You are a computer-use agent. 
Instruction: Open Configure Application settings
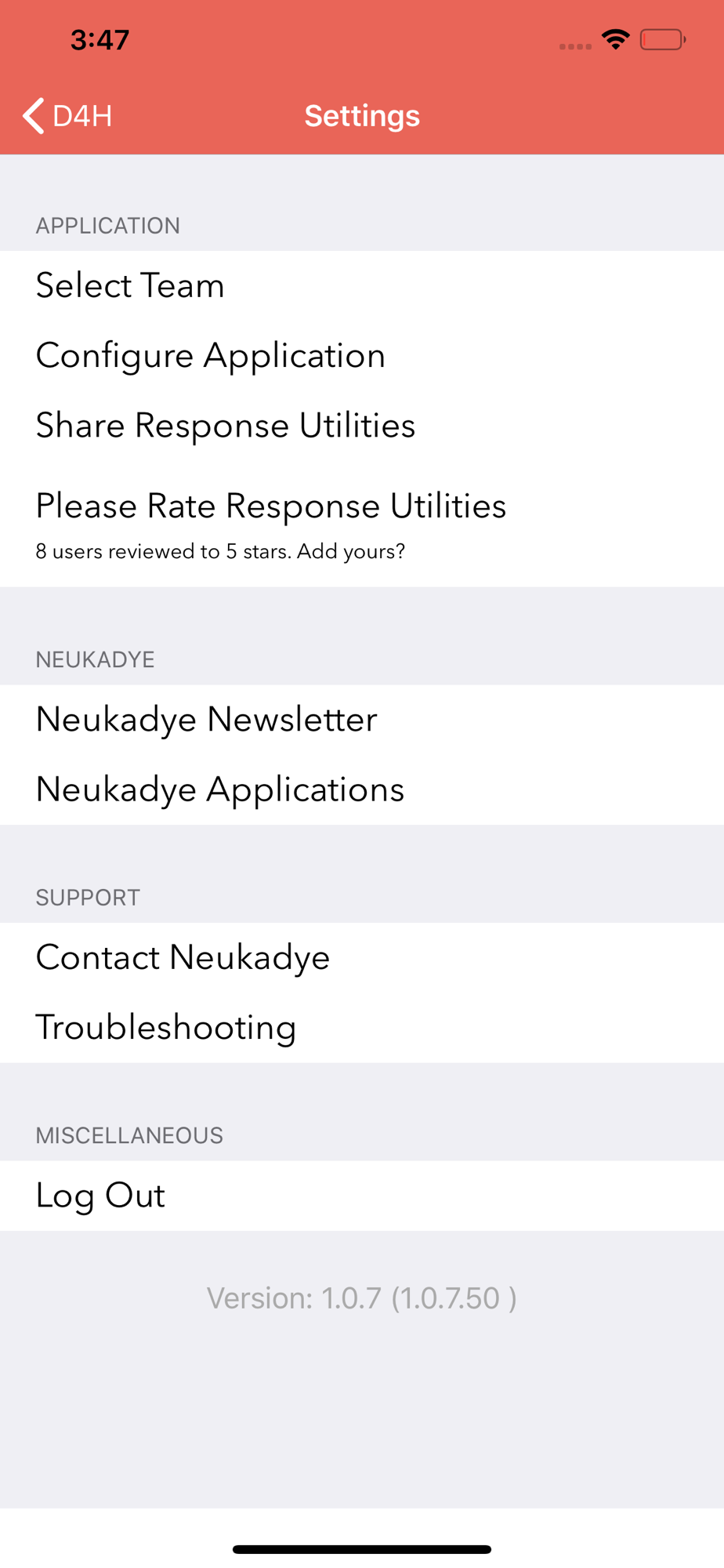coord(362,356)
